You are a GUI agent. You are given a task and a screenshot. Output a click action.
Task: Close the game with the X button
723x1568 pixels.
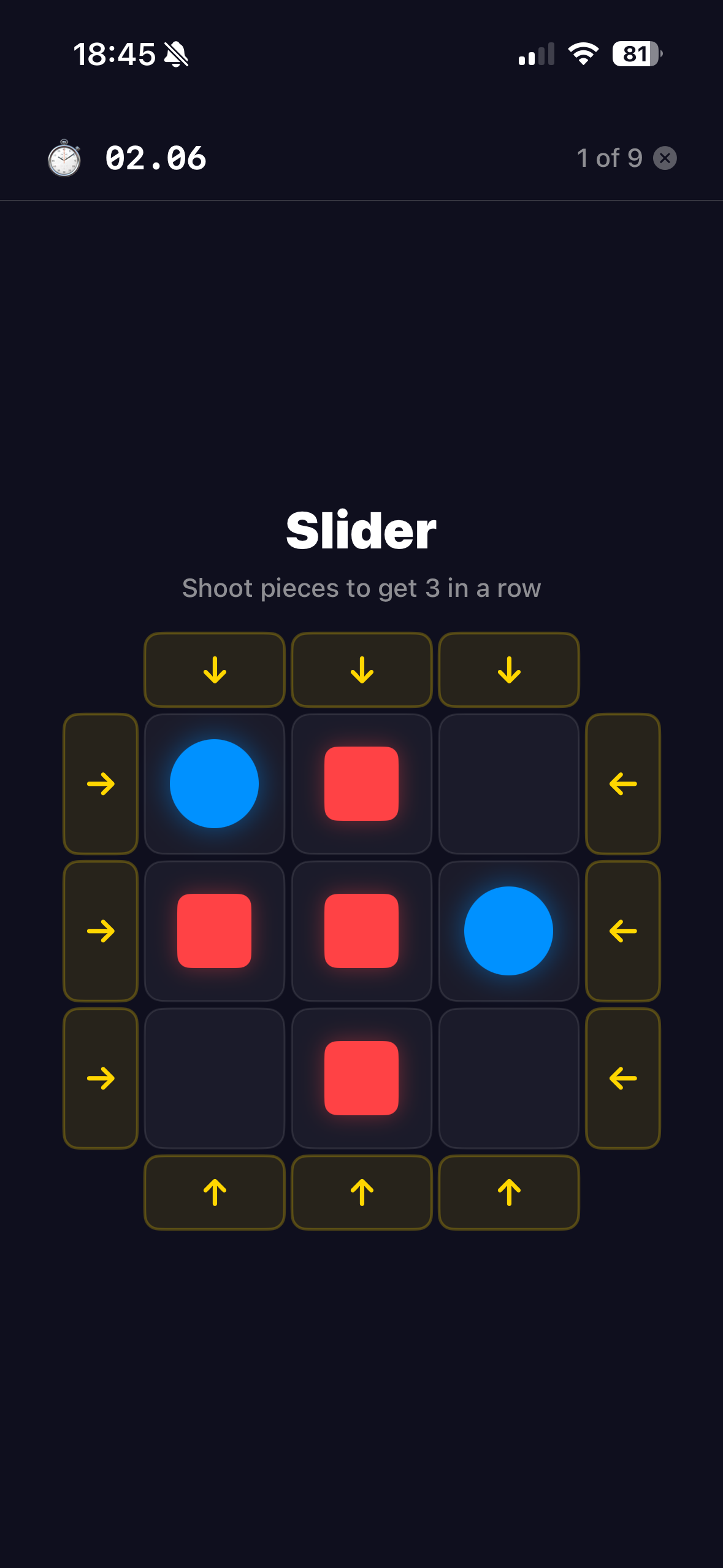(665, 158)
